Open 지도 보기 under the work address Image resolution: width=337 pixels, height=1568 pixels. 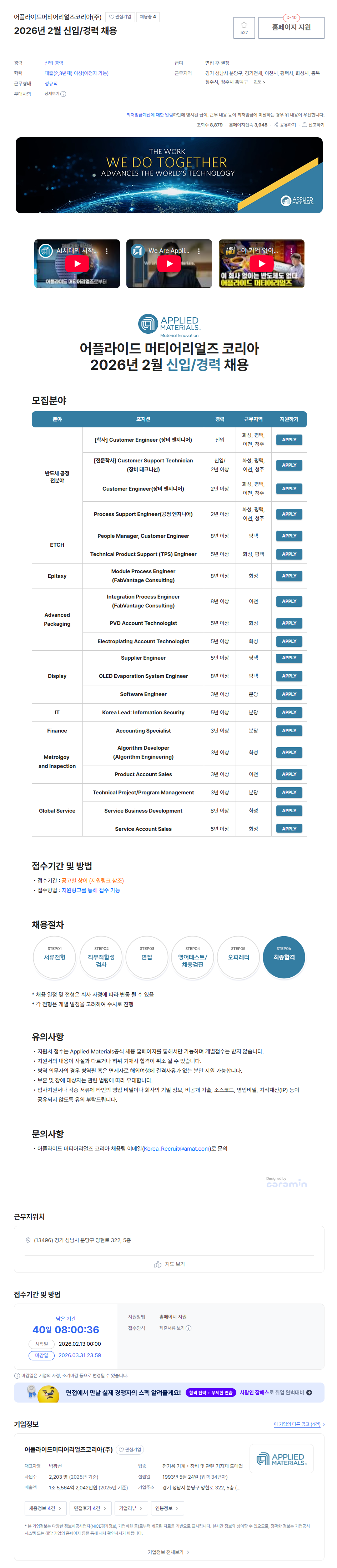[x=169, y=1264]
